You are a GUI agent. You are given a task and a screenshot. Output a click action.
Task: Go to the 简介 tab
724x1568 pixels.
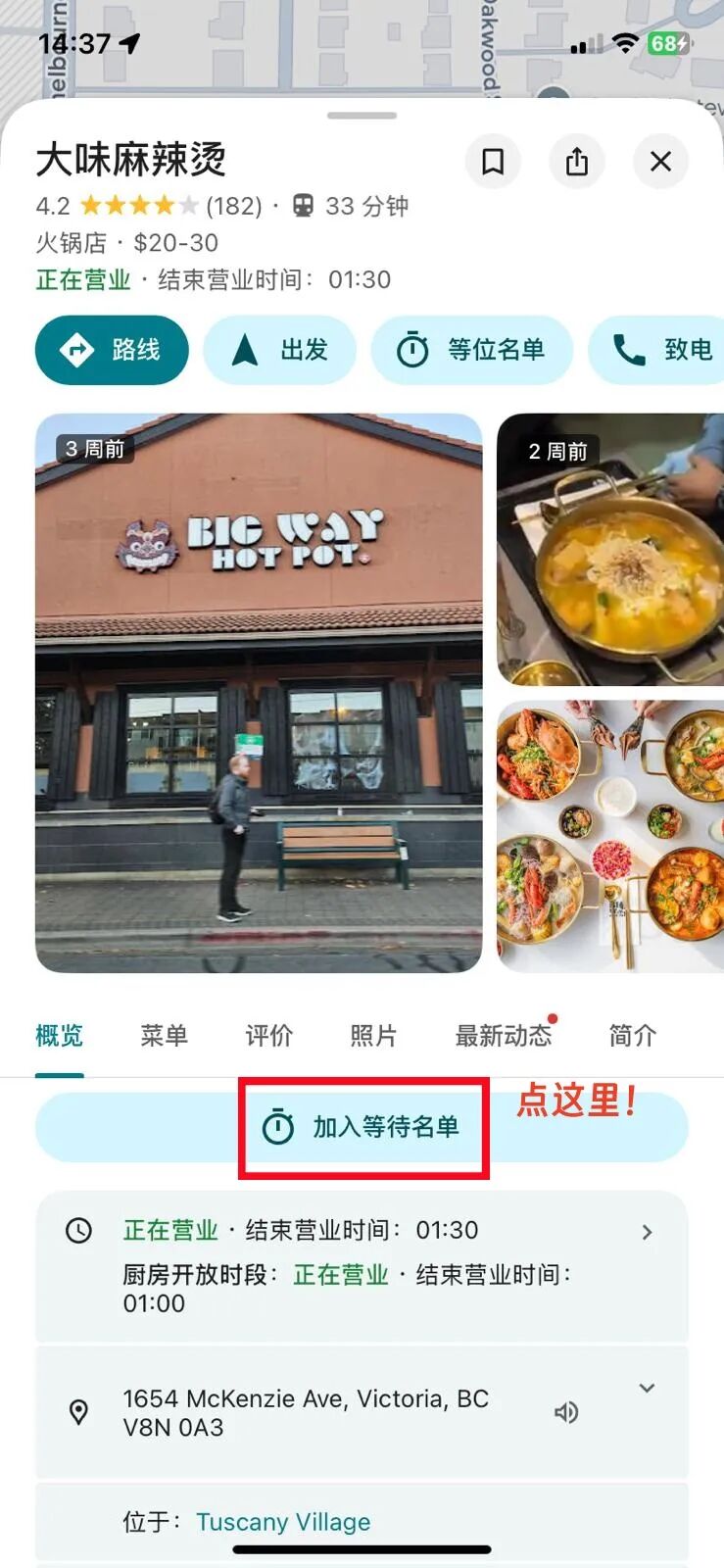632,1036
